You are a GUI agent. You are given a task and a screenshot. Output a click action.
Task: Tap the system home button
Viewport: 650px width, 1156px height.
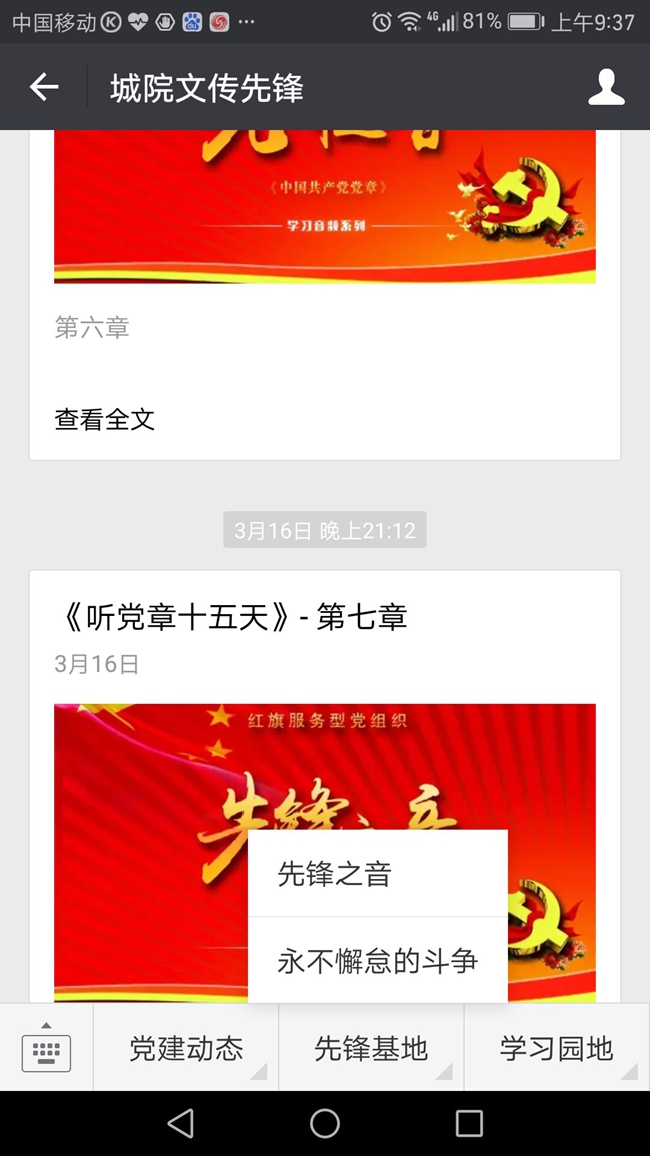pos(325,1123)
